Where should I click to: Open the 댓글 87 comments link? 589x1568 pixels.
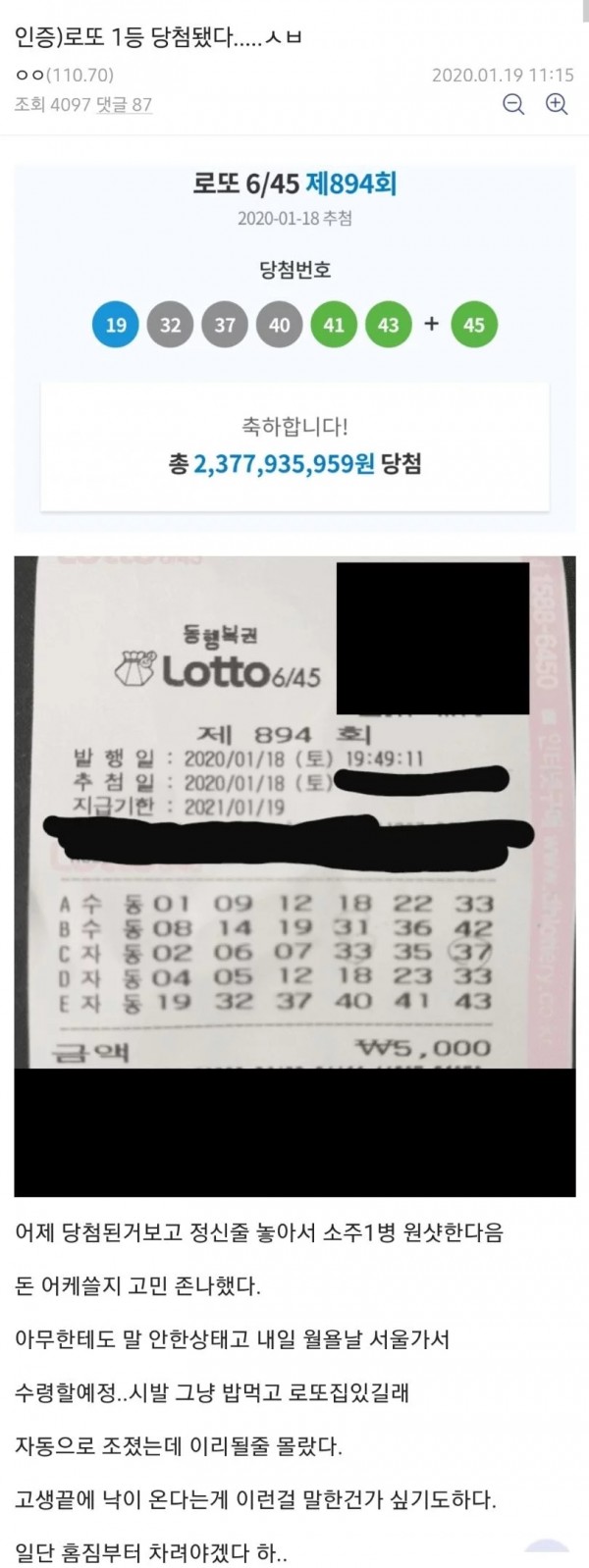(x=124, y=104)
